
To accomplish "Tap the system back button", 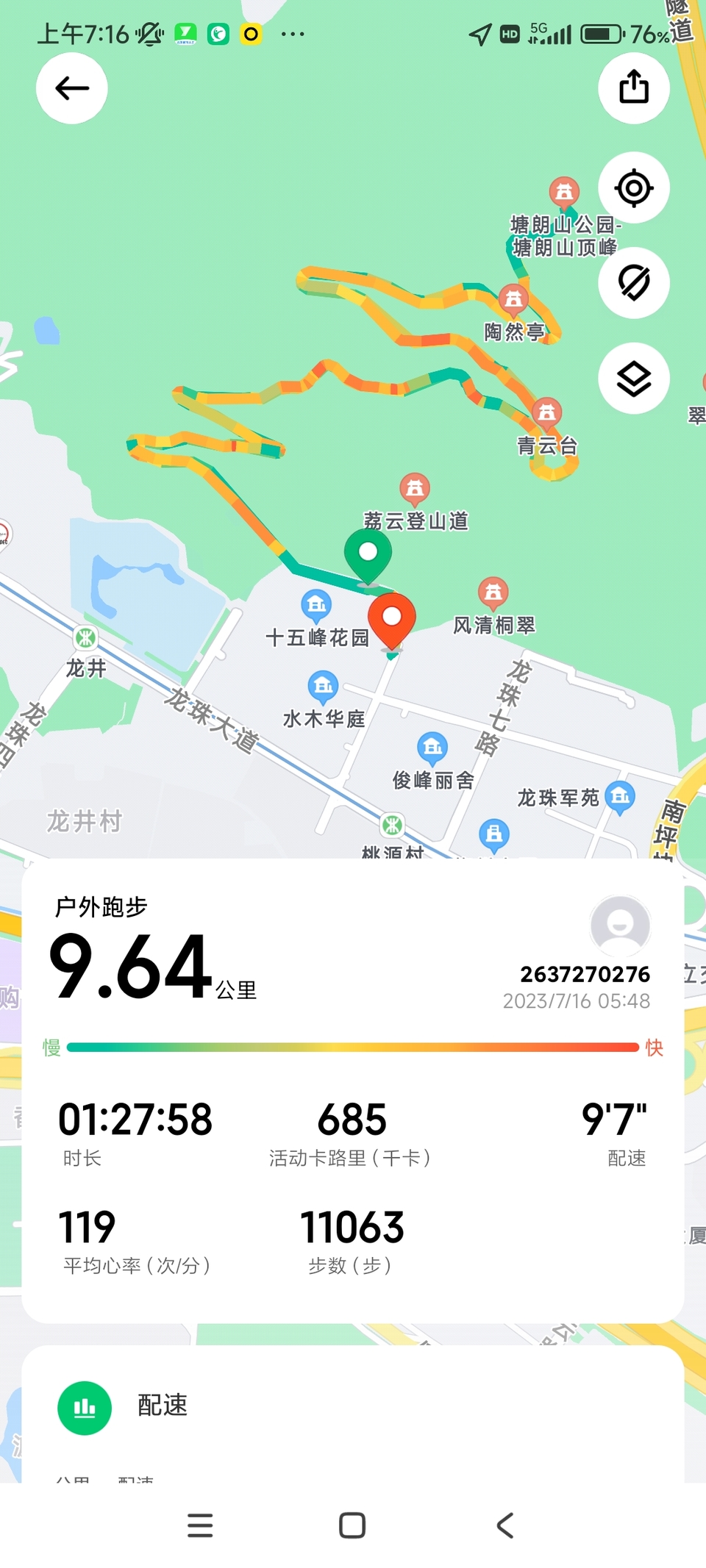I will (505, 1525).
